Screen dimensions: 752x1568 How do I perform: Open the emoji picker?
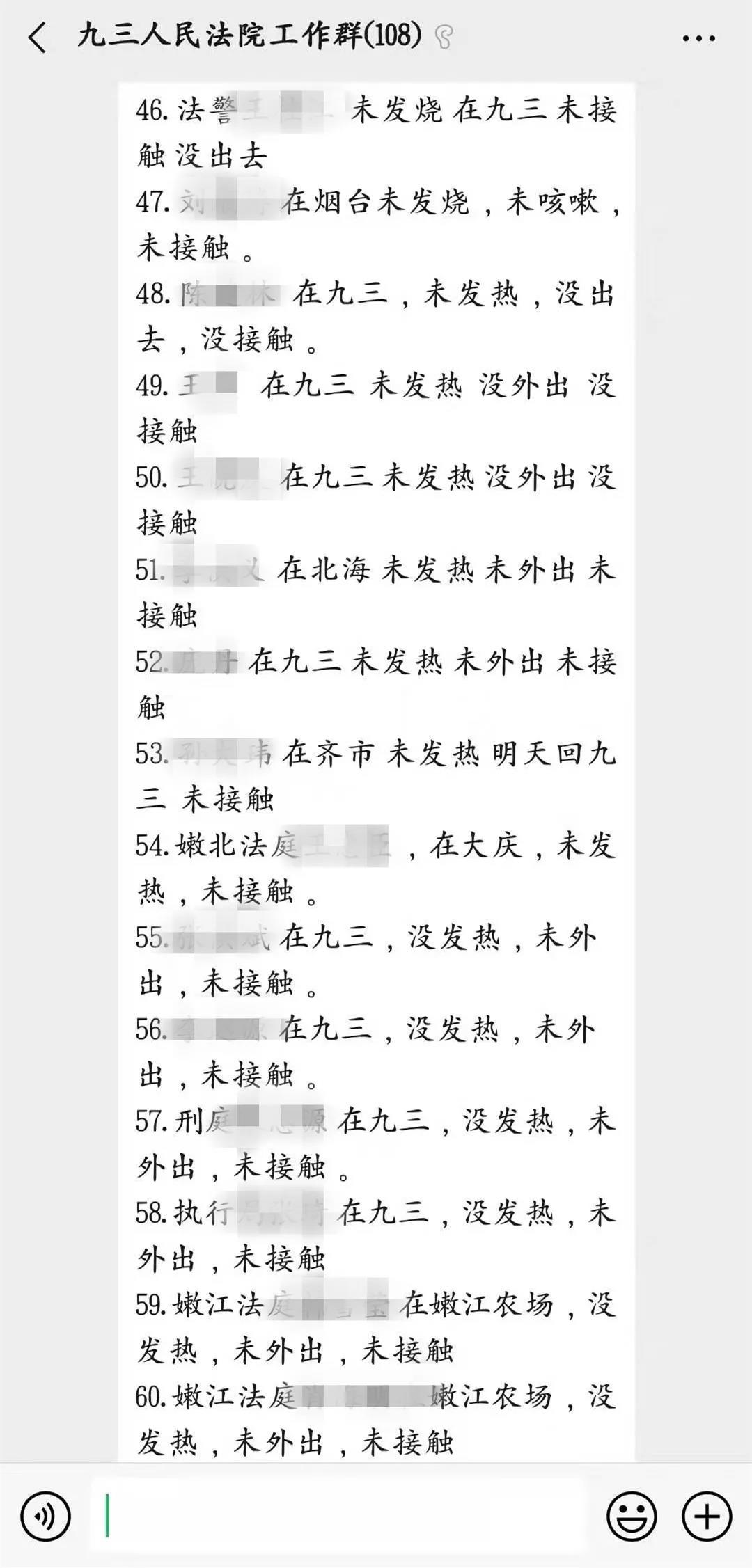point(632,1516)
